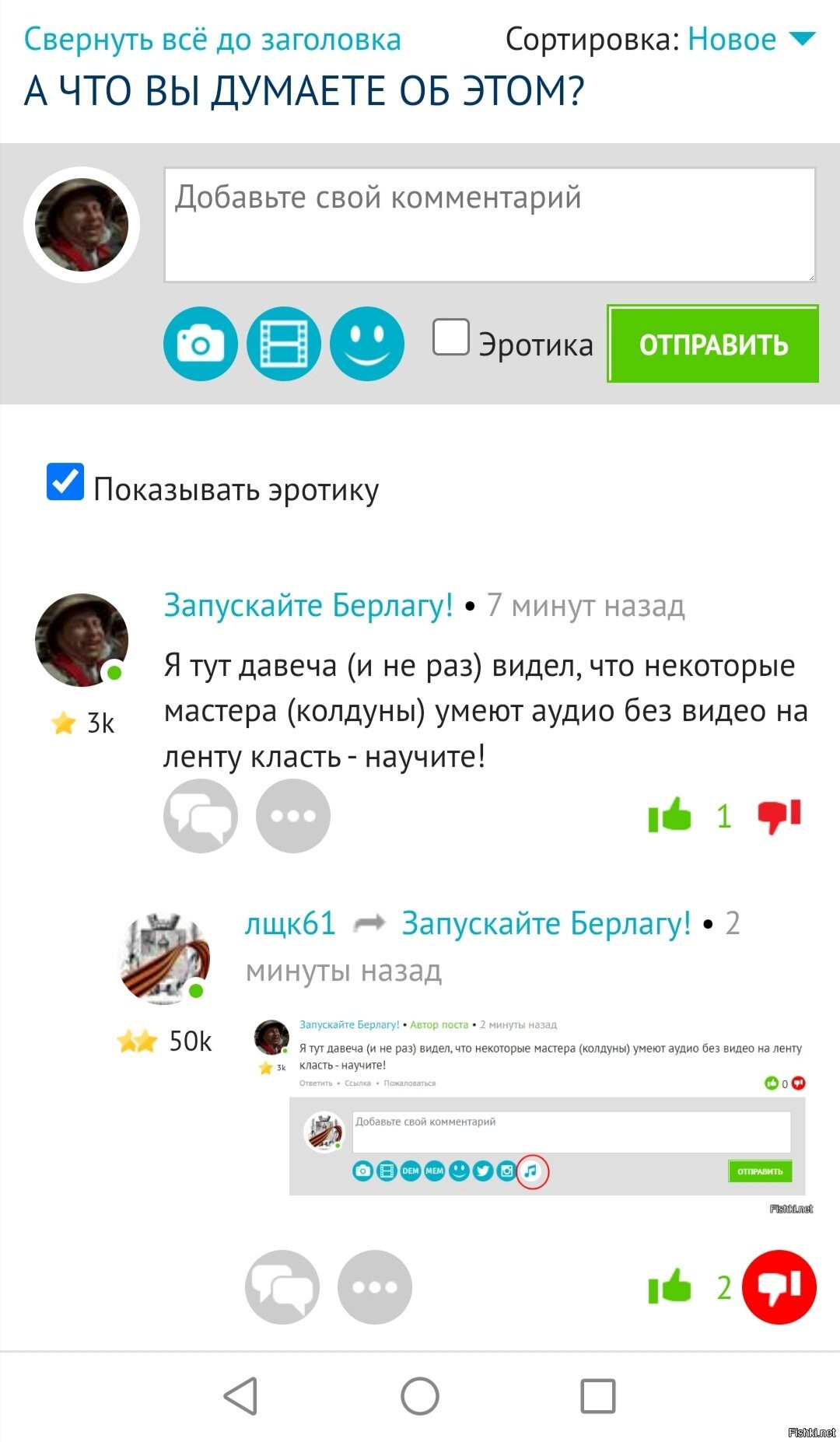Check the 'Эротика' checkbox

click(x=451, y=338)
